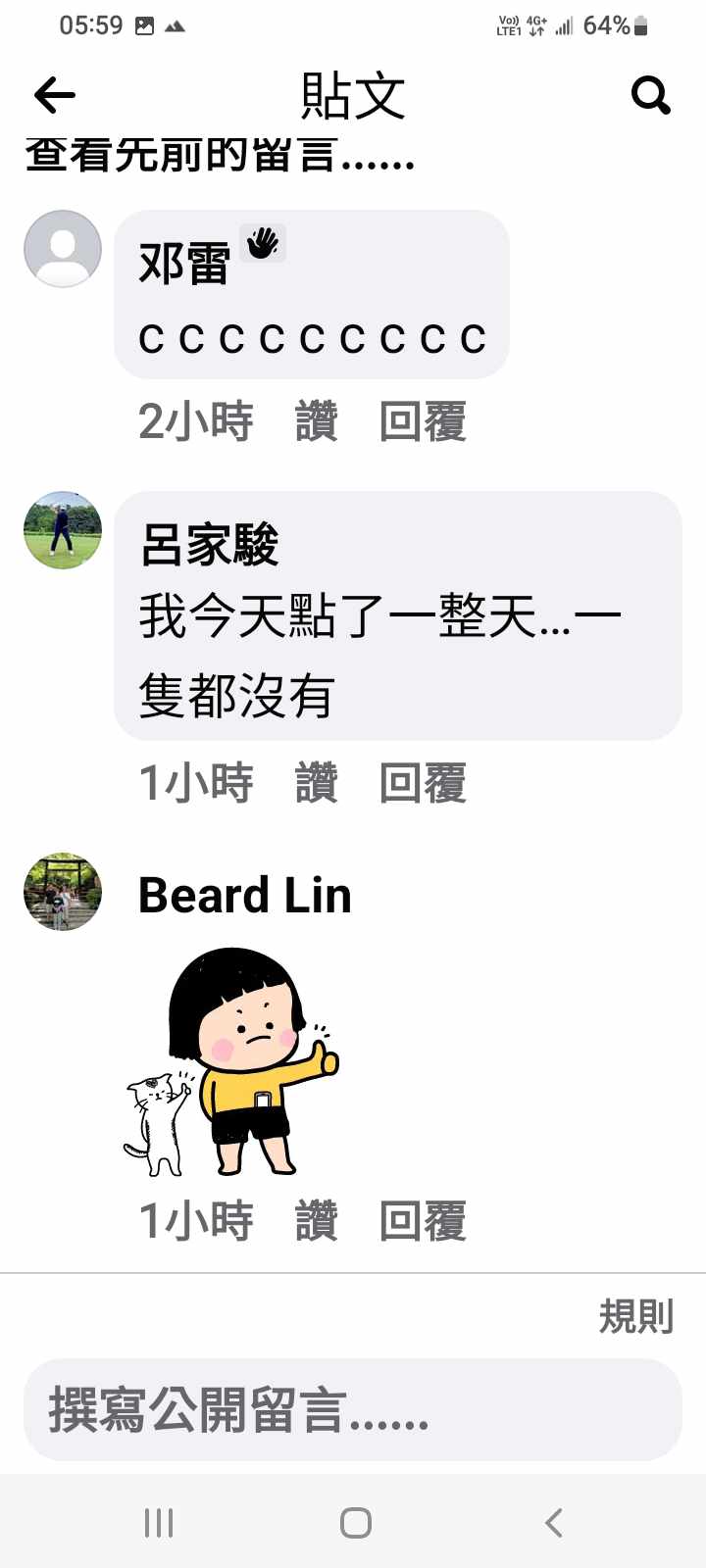The width and height of the screenshot is (706, 1568).
Task: Like 呂家駿's comment
Action: click(x=317, y=783)
